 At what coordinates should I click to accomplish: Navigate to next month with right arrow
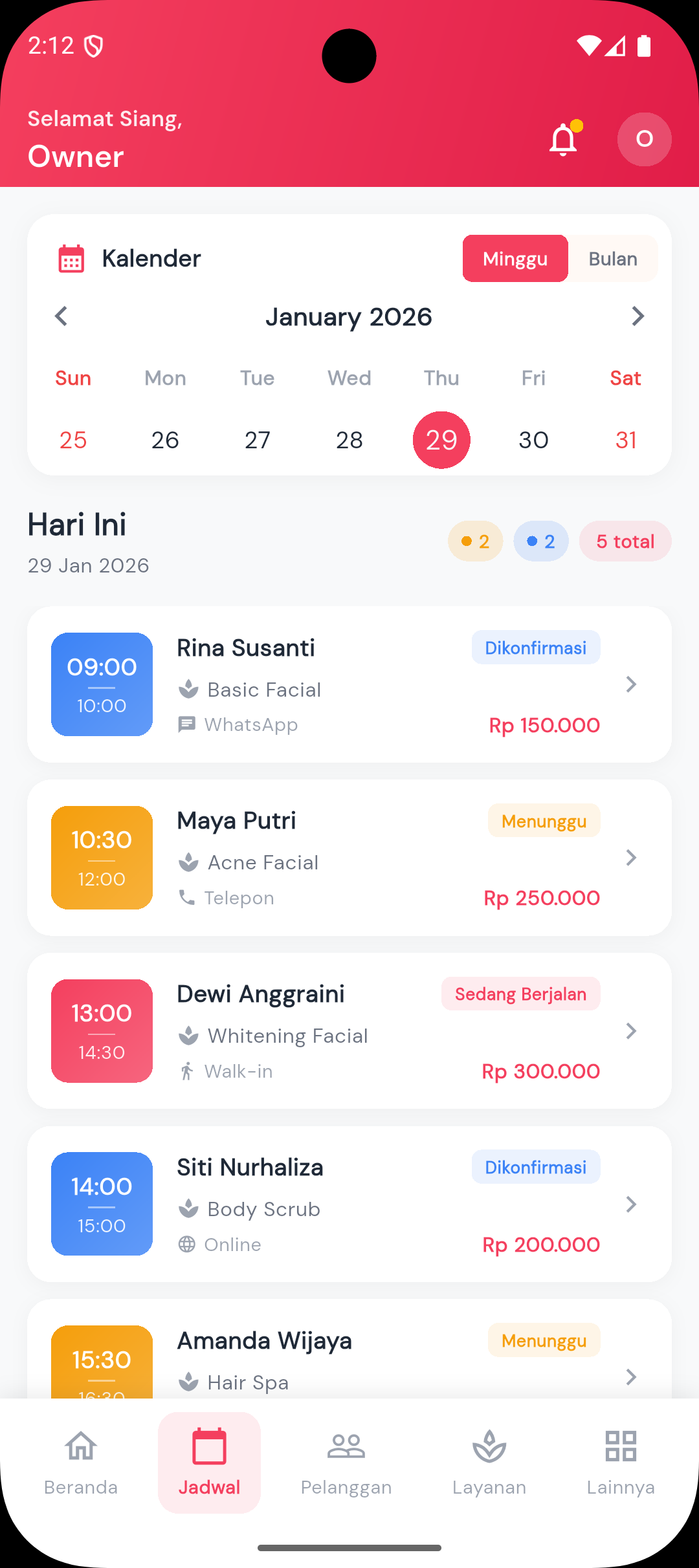click(x=638, y=316)
